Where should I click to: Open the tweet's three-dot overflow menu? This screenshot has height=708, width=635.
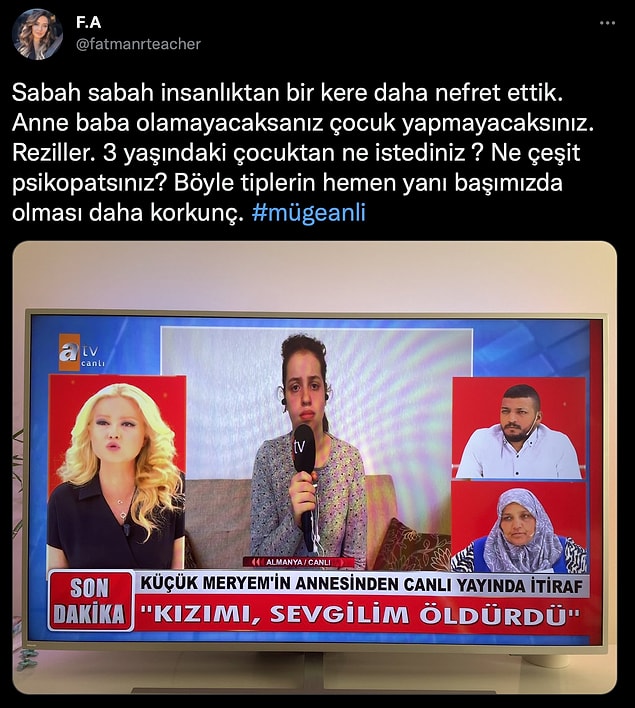(x=607, y=22)
